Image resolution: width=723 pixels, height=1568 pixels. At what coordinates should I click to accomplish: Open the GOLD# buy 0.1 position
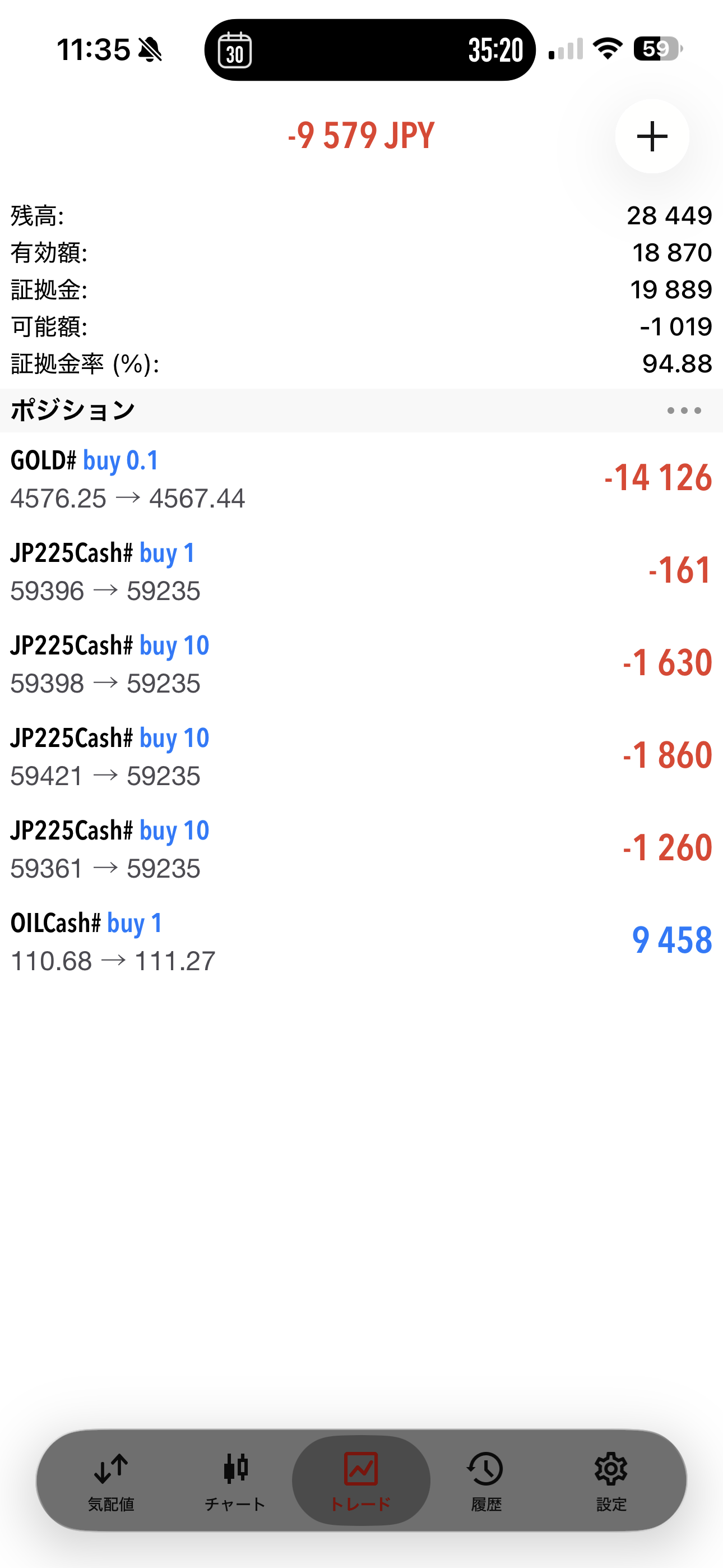(361, 479)
